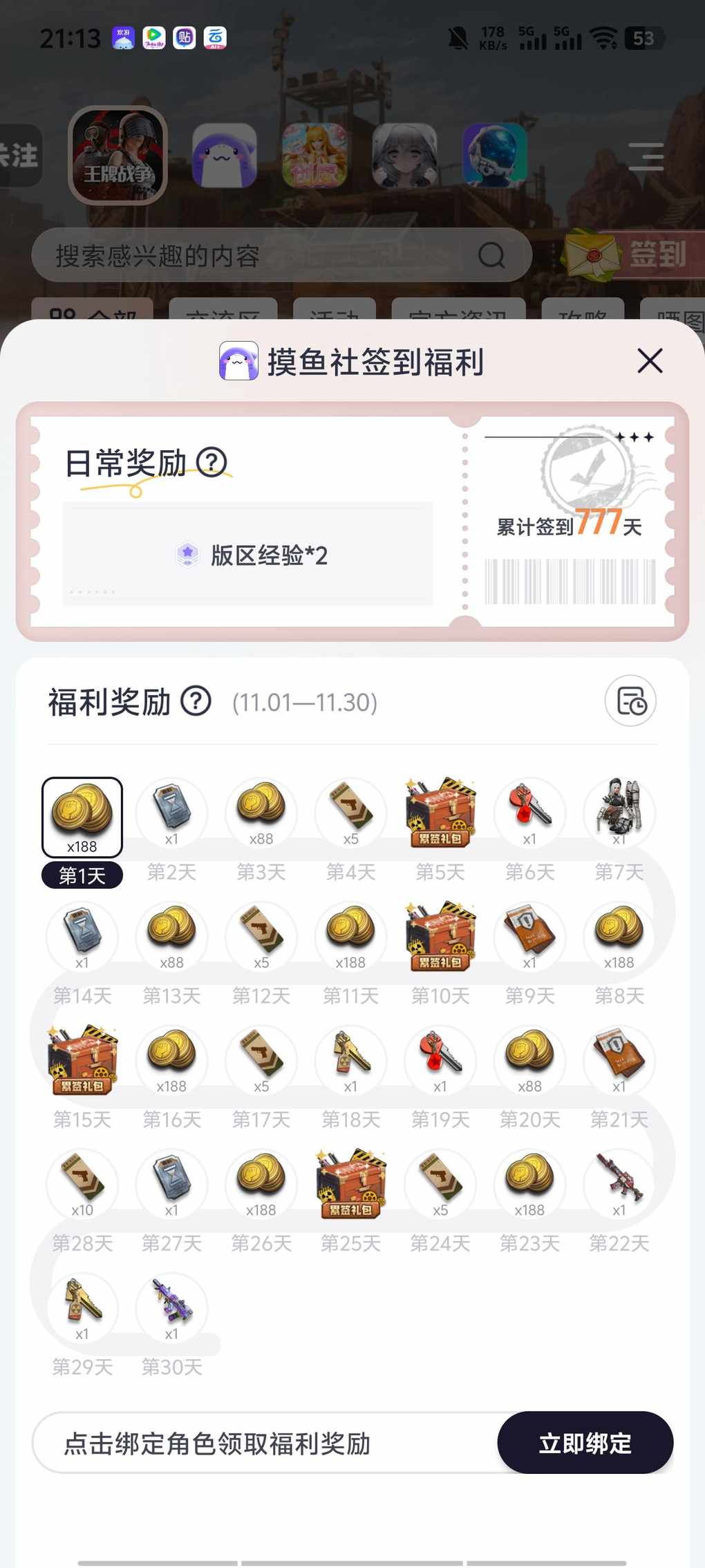Open the help icon beside 福利奖励
Image resolution: width=705 pixels, height=1568 pixels.
coord(196,701)
